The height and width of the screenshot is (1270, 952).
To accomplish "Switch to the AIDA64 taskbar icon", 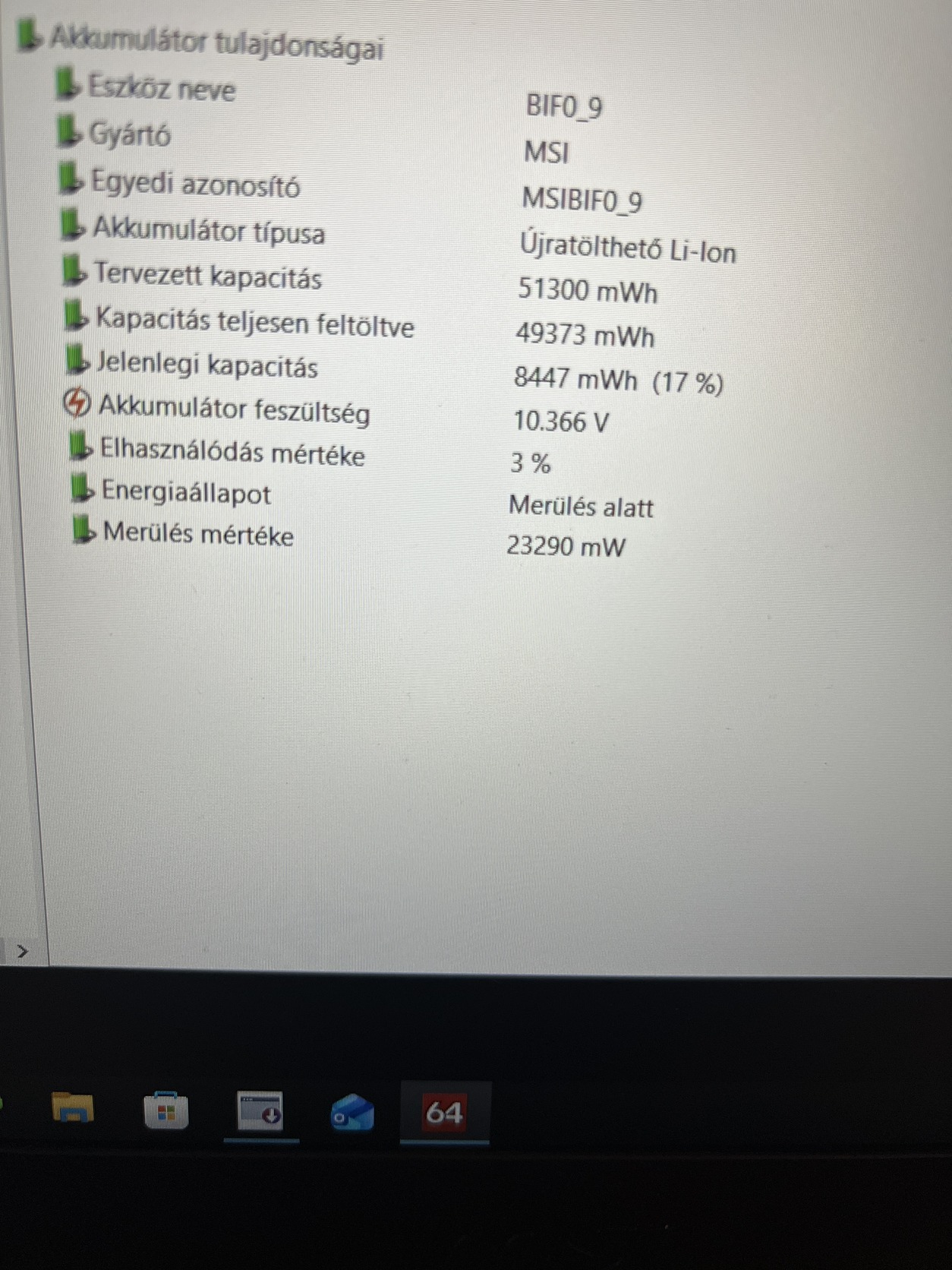I will (x=444, y=1112).
